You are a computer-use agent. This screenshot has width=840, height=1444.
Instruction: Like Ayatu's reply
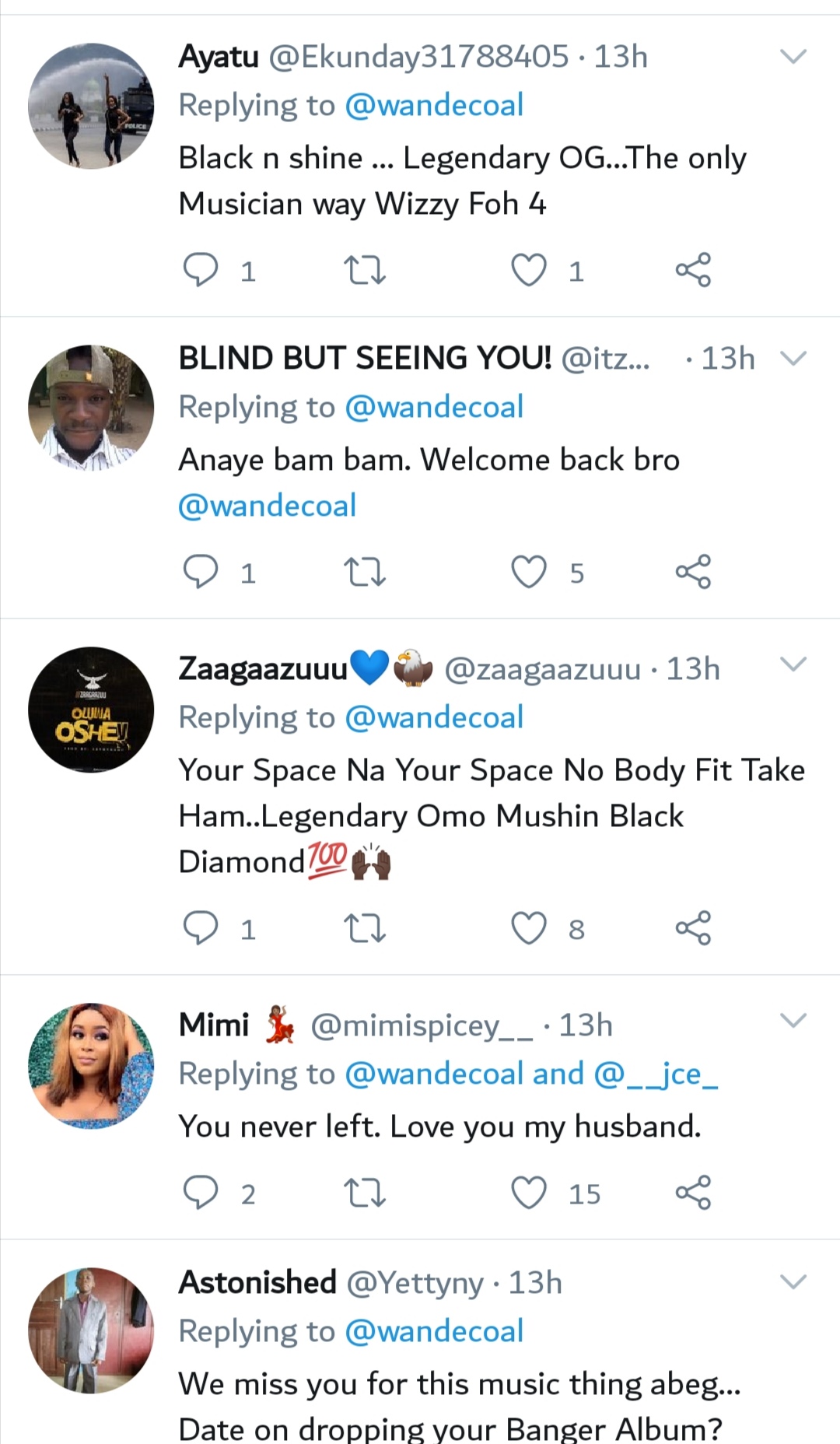(x=529, y=271)
